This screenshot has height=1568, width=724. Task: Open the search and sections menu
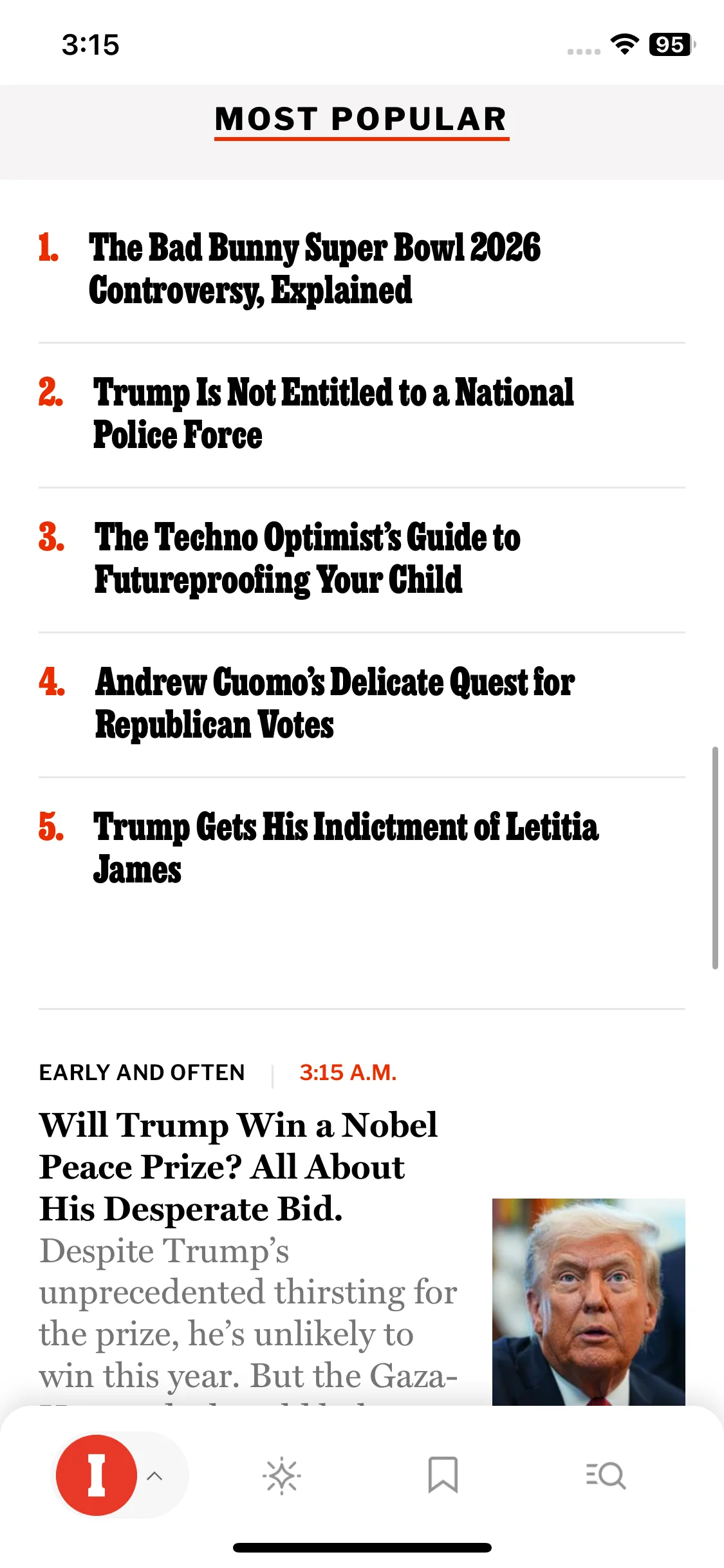[606, 1475]
